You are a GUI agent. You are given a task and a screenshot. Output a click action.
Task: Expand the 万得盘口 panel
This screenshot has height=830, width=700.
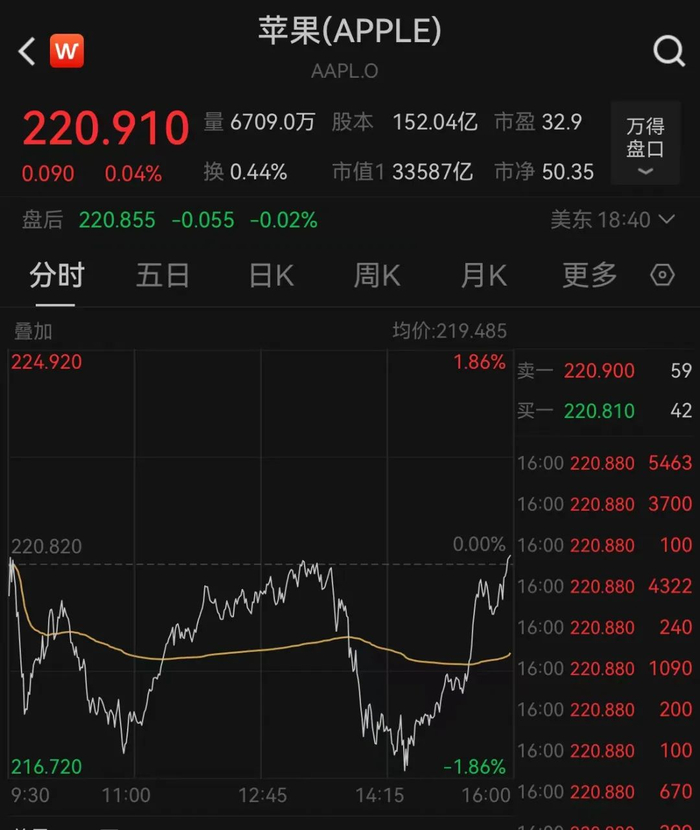[x=645, y=143]
